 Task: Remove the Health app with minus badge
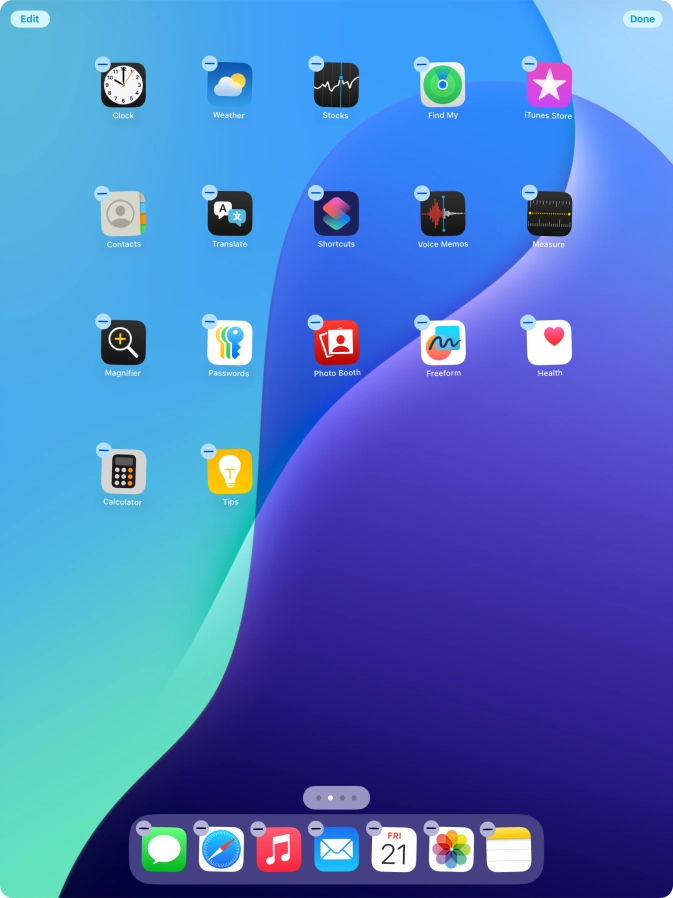529,321
